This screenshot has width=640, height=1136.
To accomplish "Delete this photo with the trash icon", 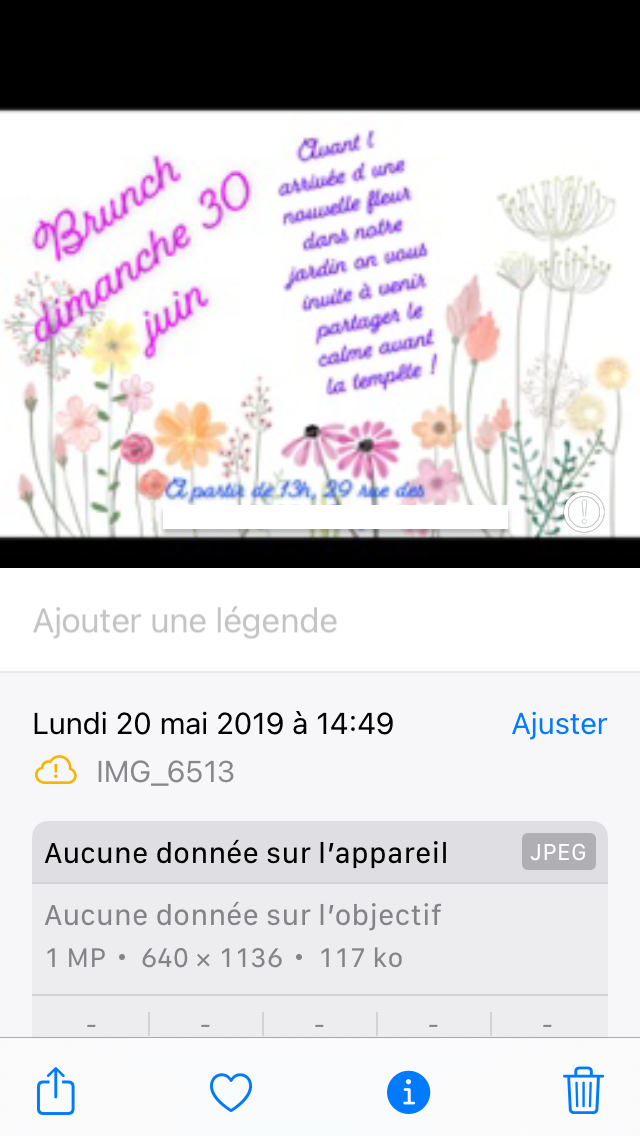I will click(583, 1090).
